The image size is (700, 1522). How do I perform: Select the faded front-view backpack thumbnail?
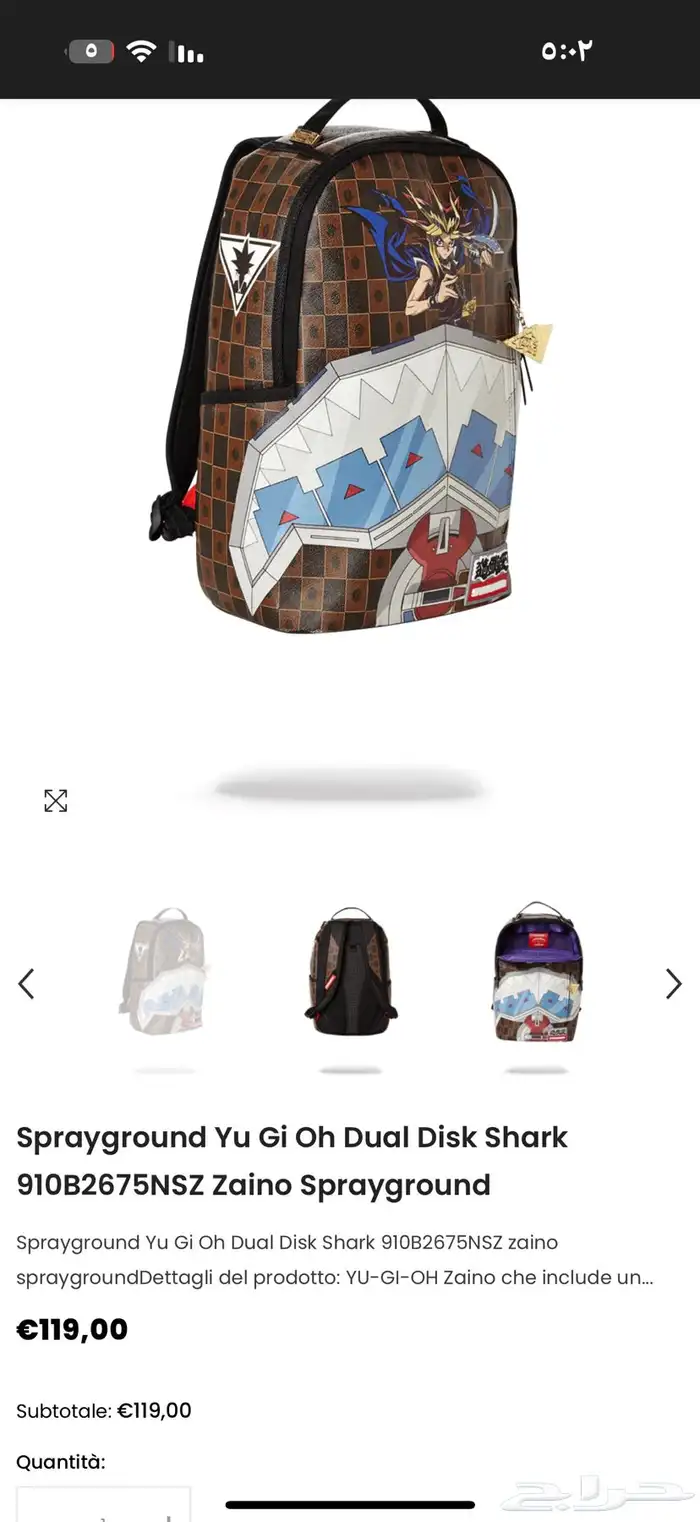(x=165, y=973)
